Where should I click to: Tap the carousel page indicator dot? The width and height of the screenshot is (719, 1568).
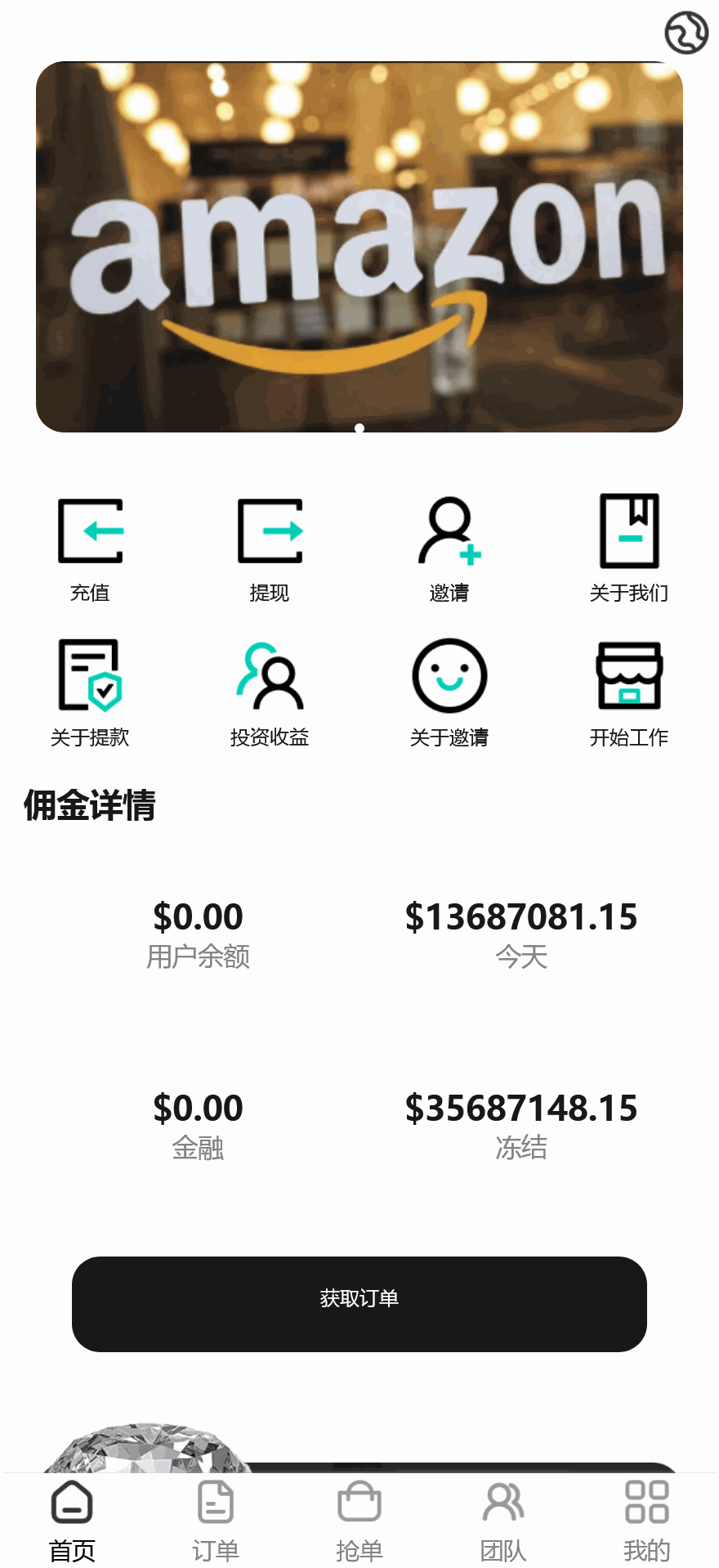(359, 427)
